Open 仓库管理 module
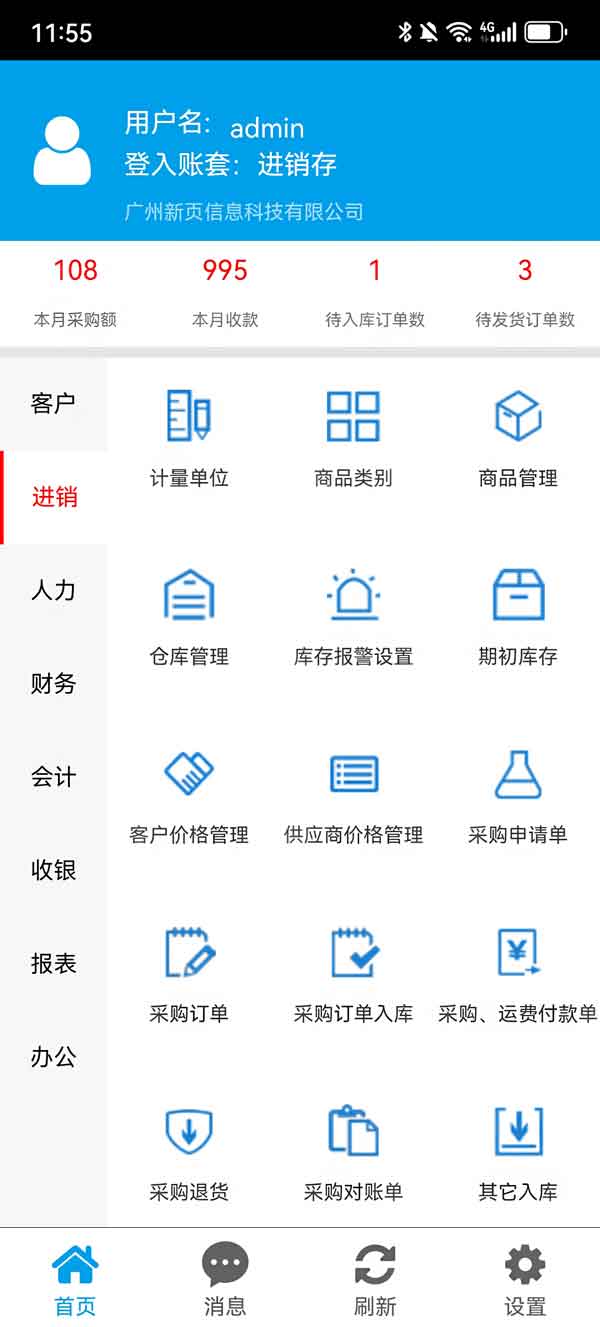Image resolution: width=600 pixels, height=1327 pixels. pos(189,615)
